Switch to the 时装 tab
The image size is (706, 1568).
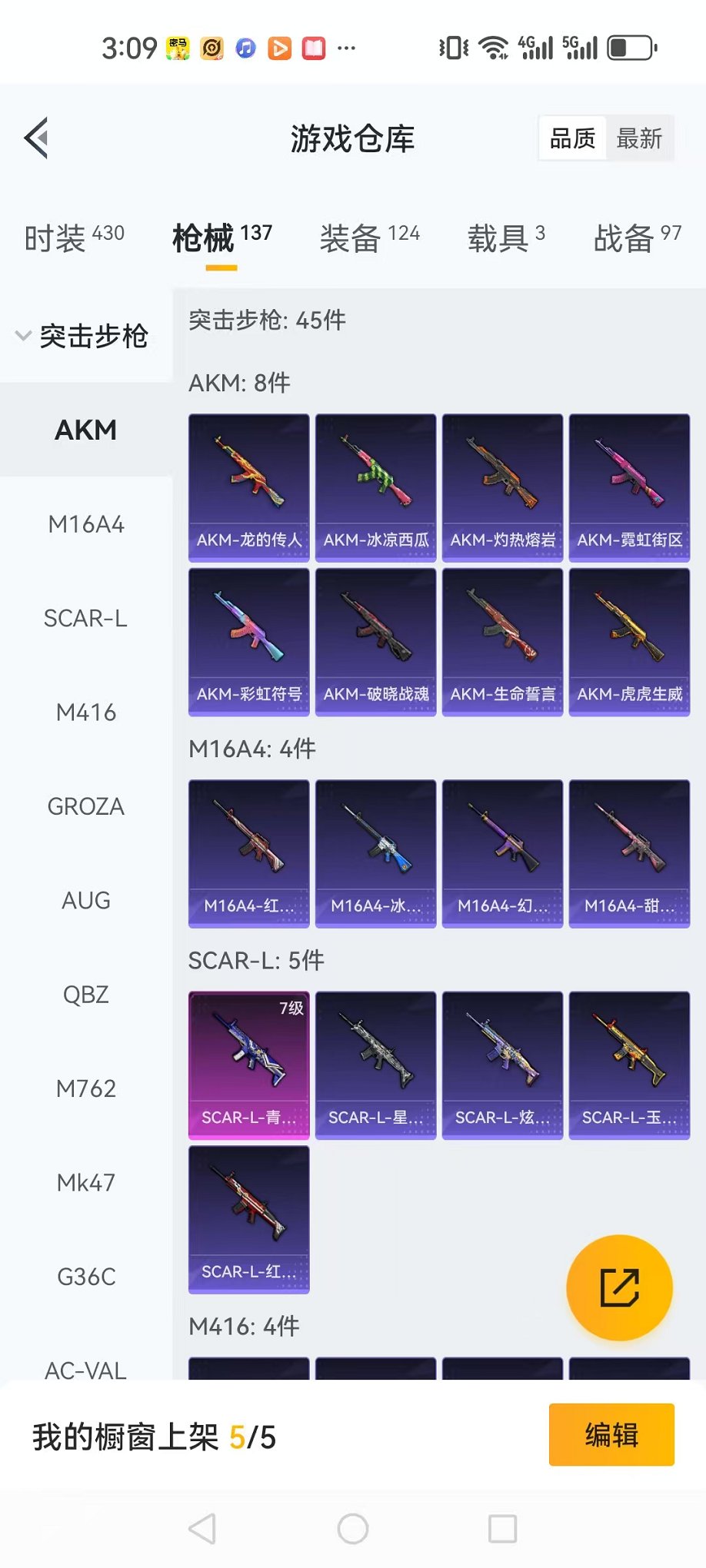pyautogui.click(x=74, y=238)
